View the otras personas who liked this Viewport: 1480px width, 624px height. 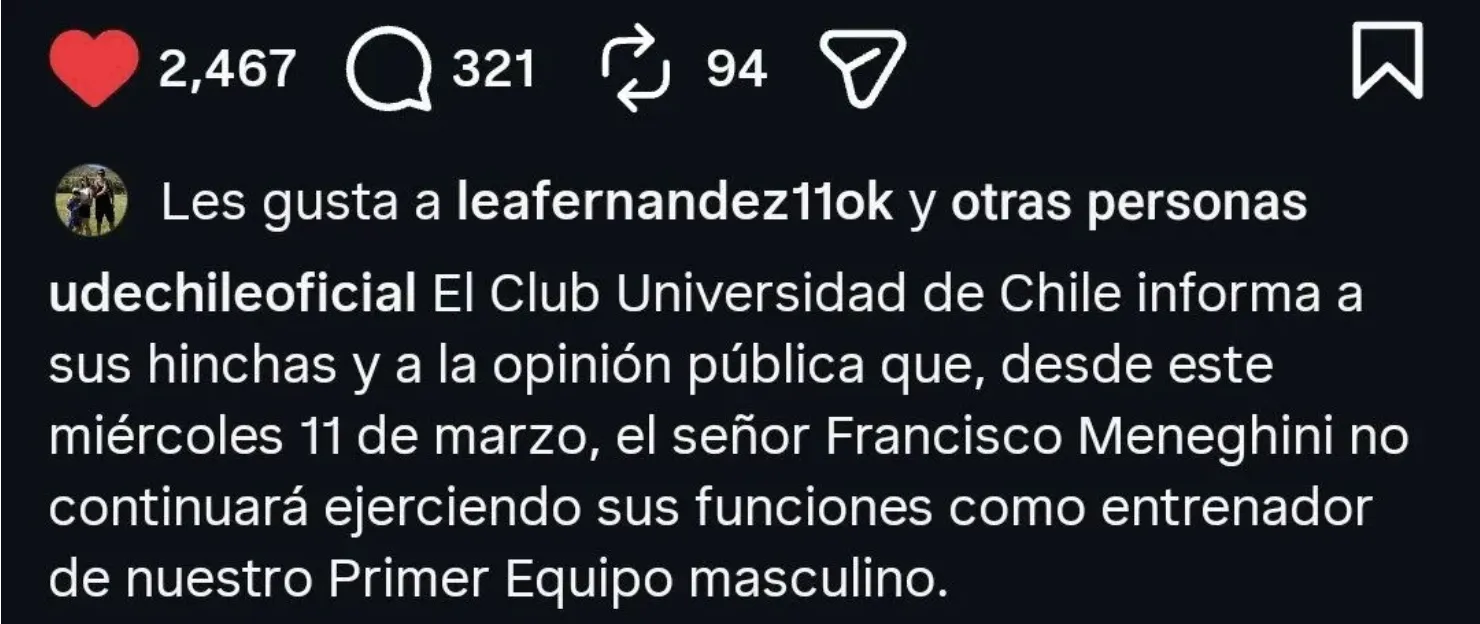click(1128, 203)
